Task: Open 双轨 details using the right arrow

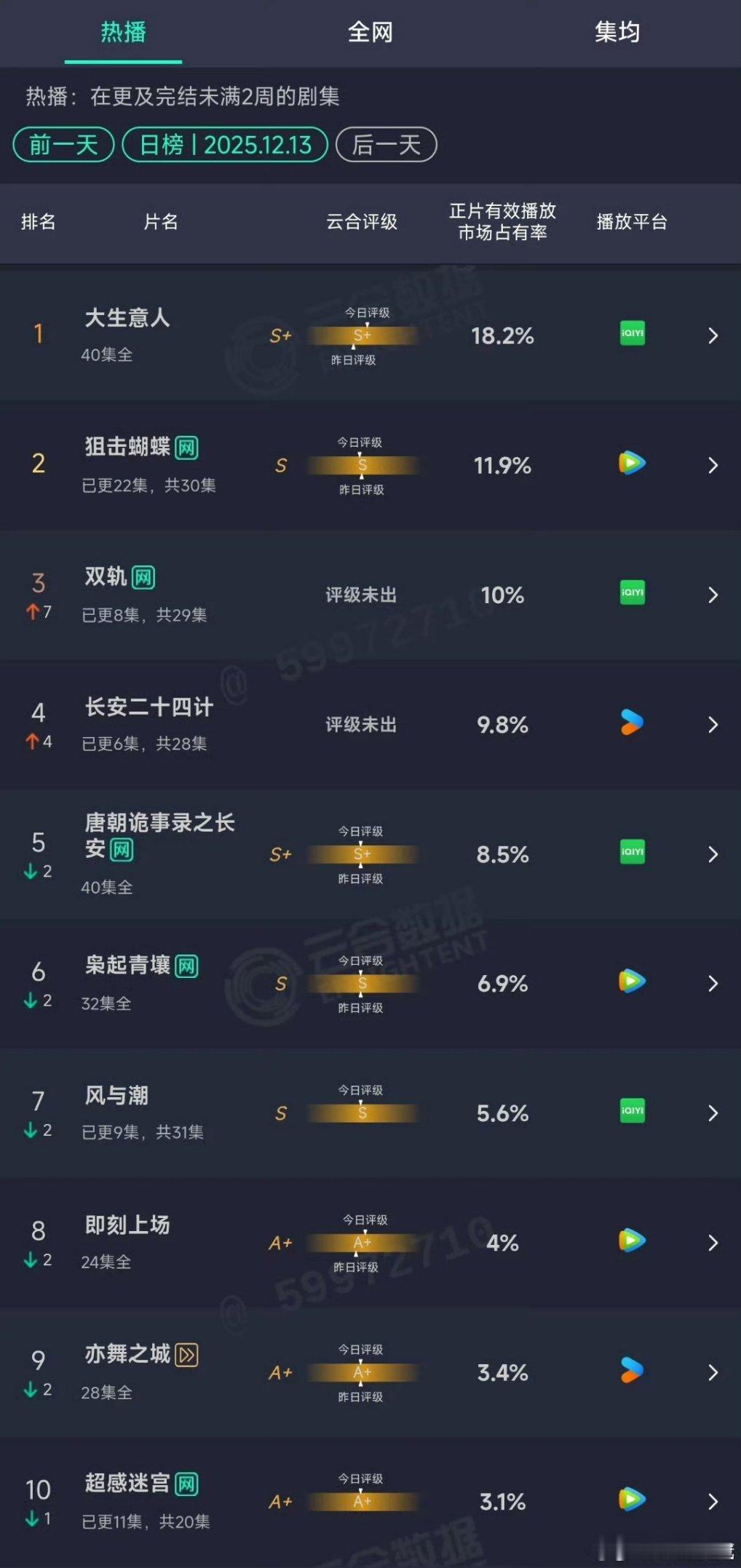Action: (x=712, y=594)
